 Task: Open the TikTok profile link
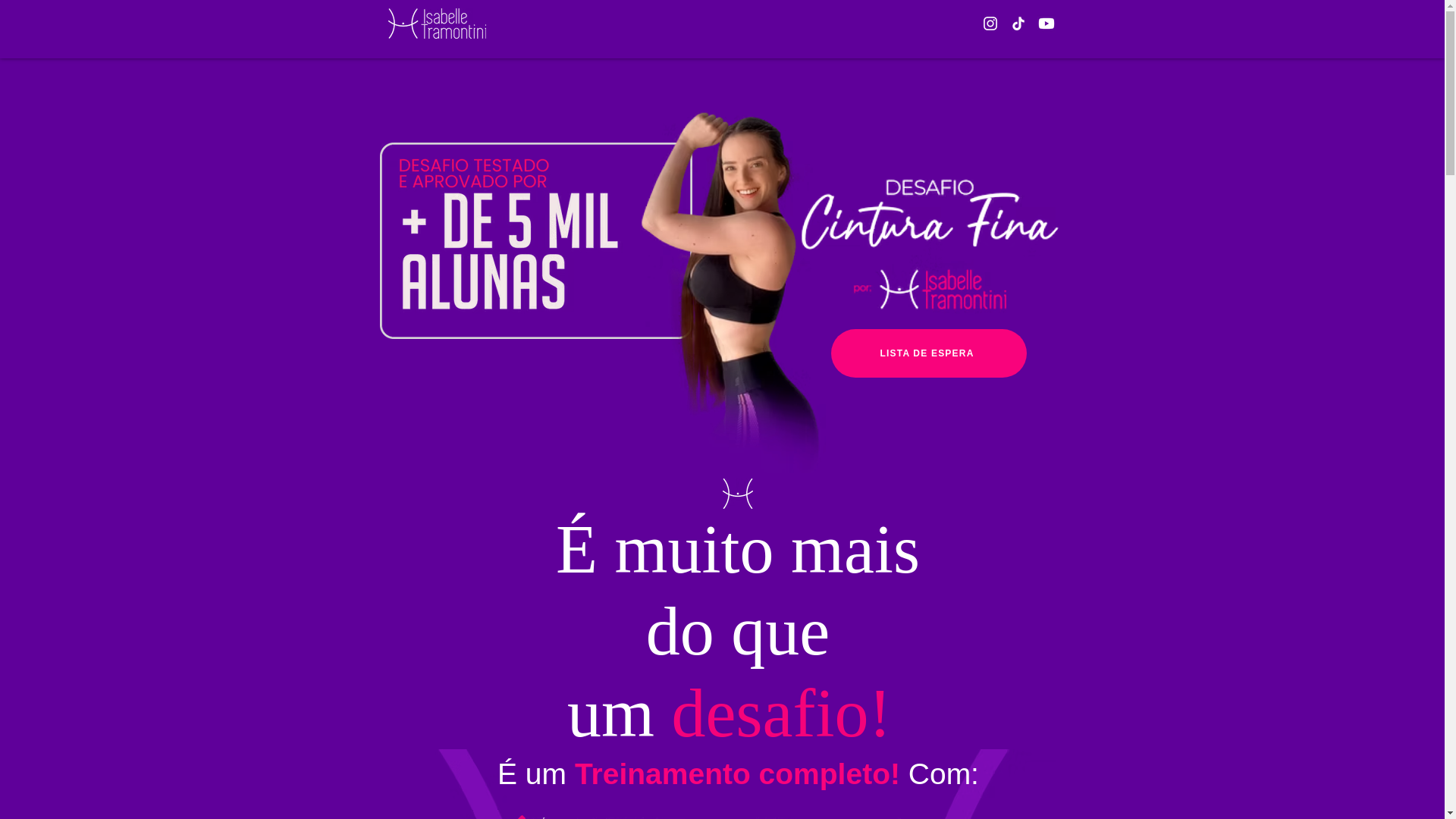[x=1018, y=24]
